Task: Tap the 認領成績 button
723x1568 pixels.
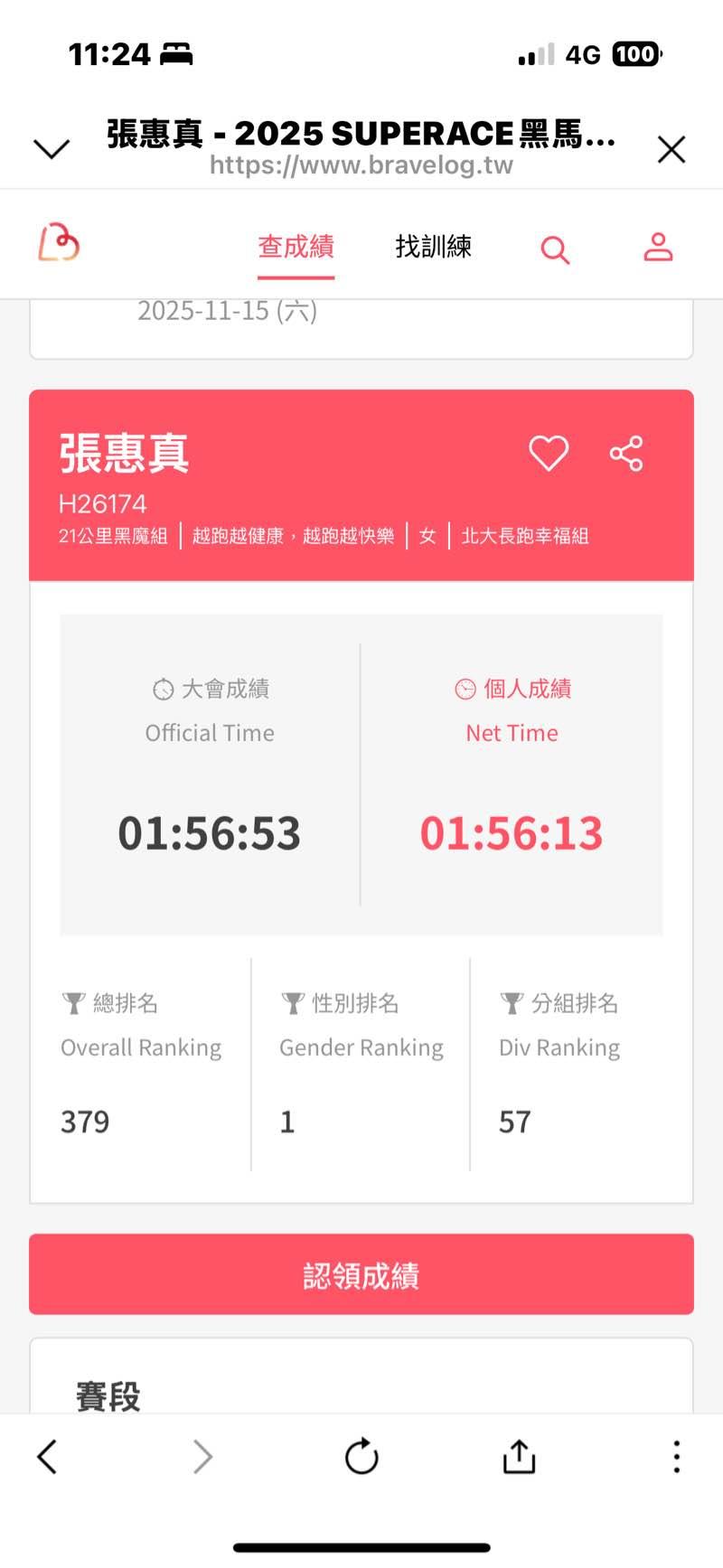Action: [361, 1274]
